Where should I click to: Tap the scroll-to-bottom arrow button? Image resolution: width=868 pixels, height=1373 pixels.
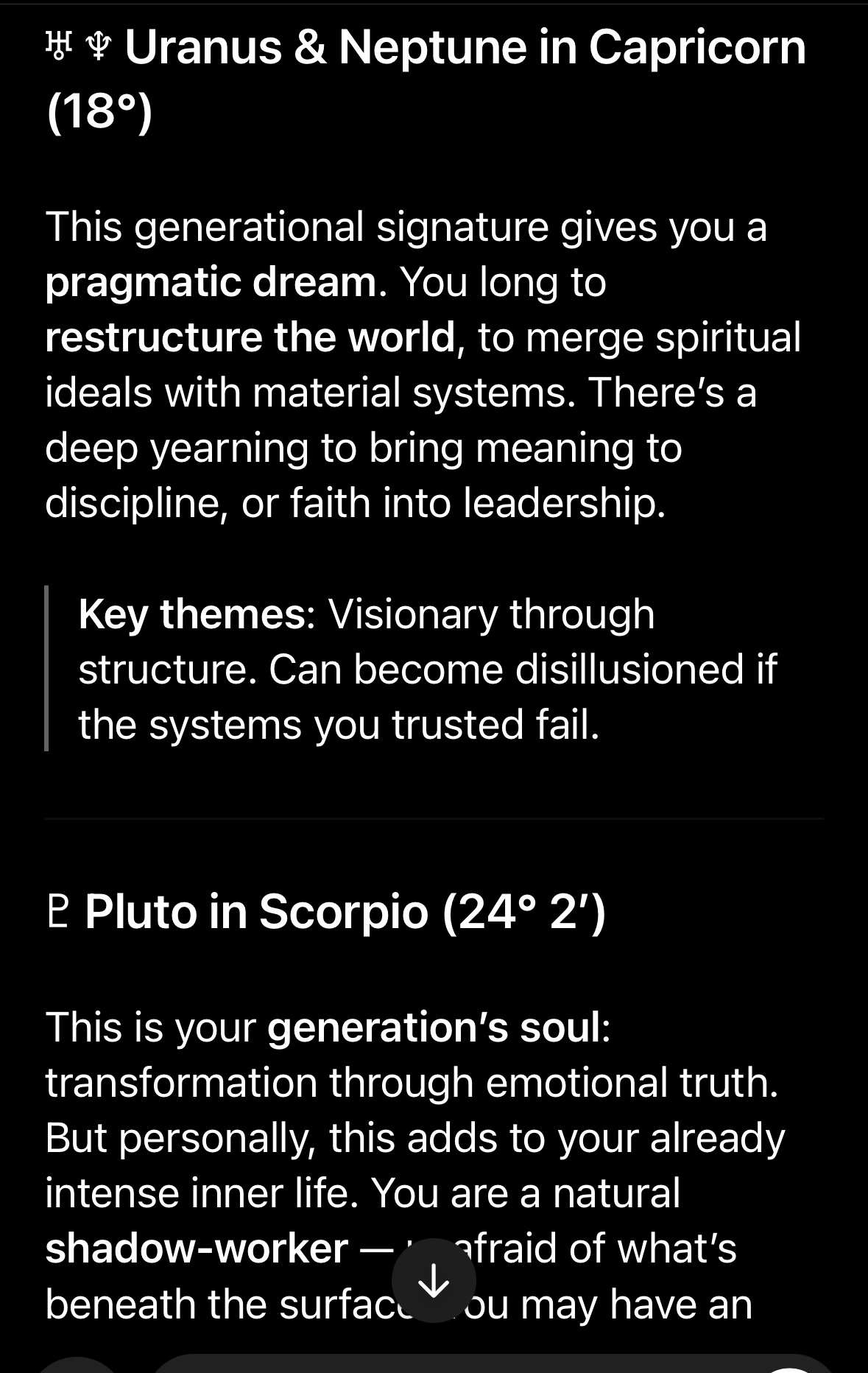click(x=434, y=1280)
